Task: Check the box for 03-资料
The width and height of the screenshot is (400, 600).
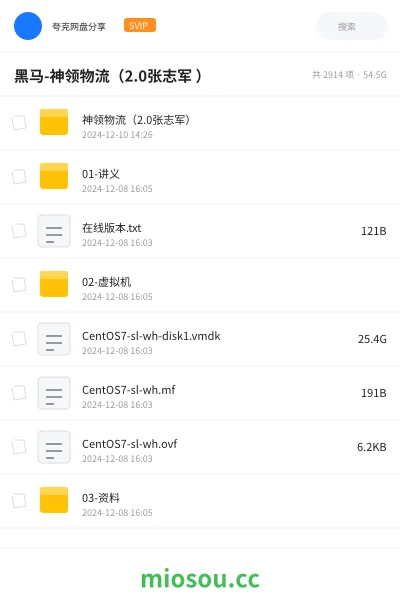Action: click(19, 501)
